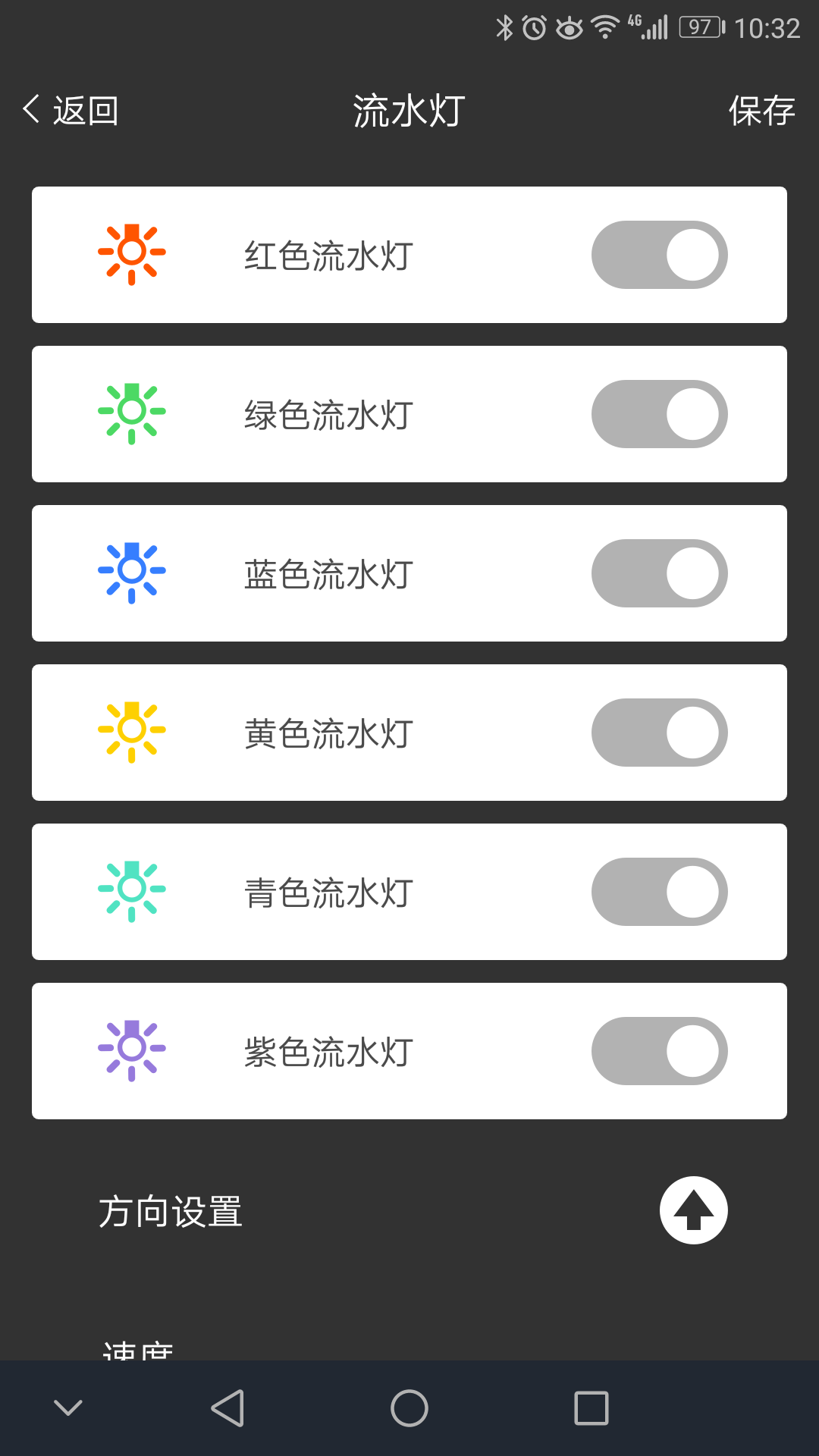Switch the 紫色流水灯 toggle

pyautogui.click(x=659, y=1051)
